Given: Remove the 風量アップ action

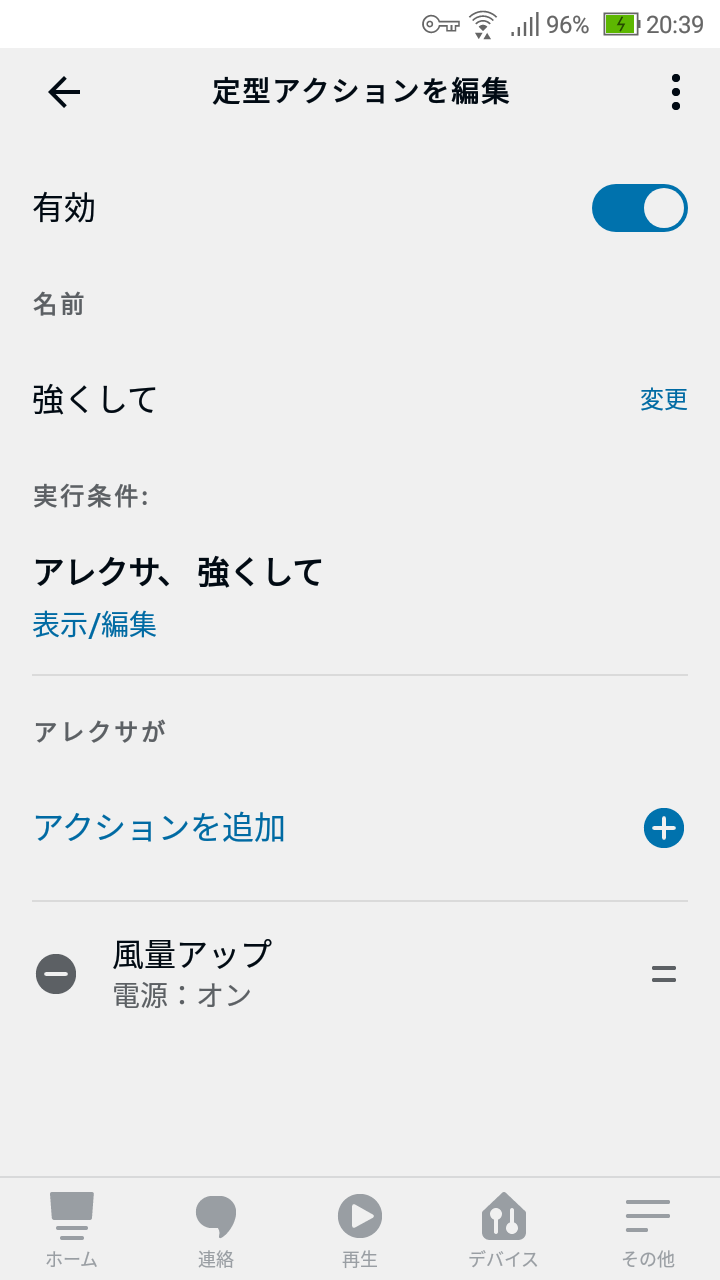Looking at the screenshot, I should click(56, 973).
